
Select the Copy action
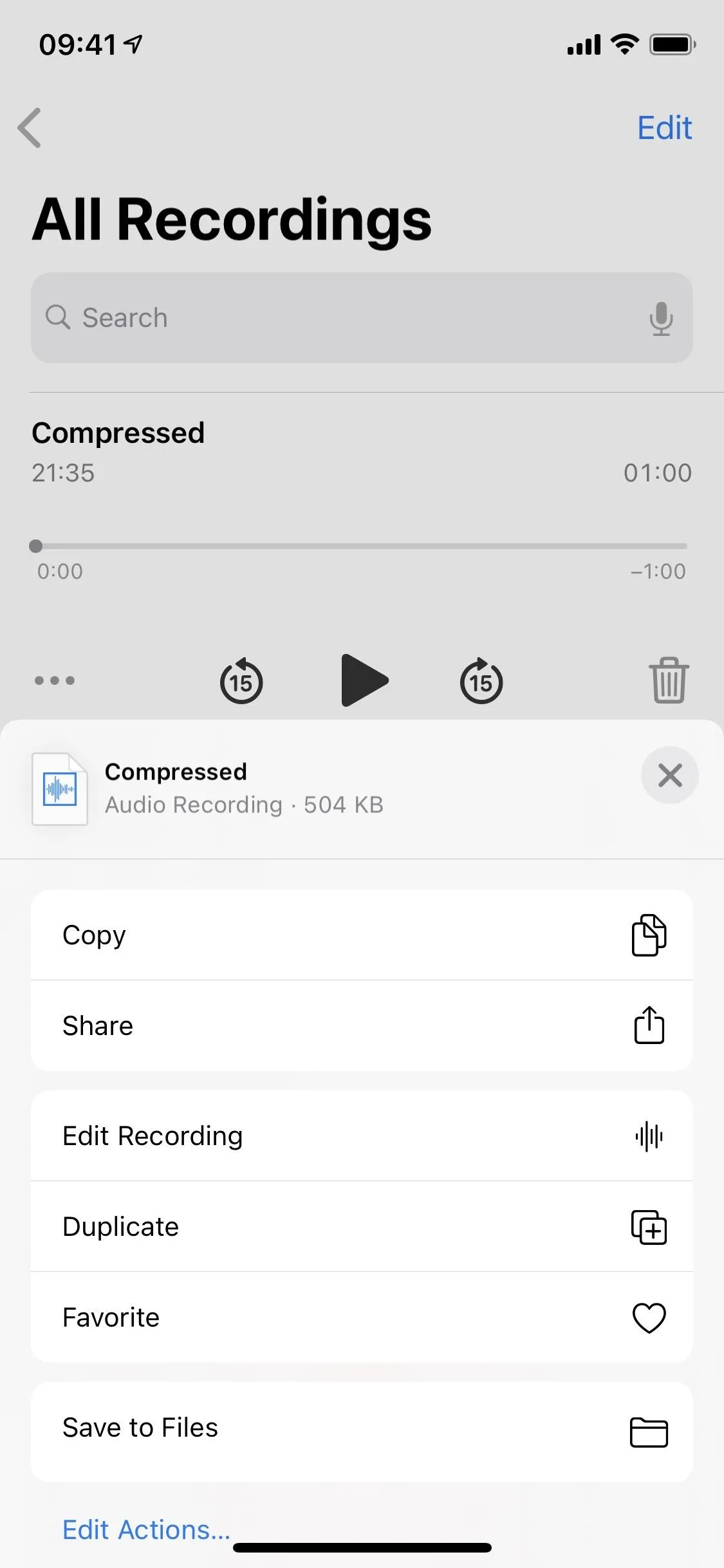click(362, 935)
